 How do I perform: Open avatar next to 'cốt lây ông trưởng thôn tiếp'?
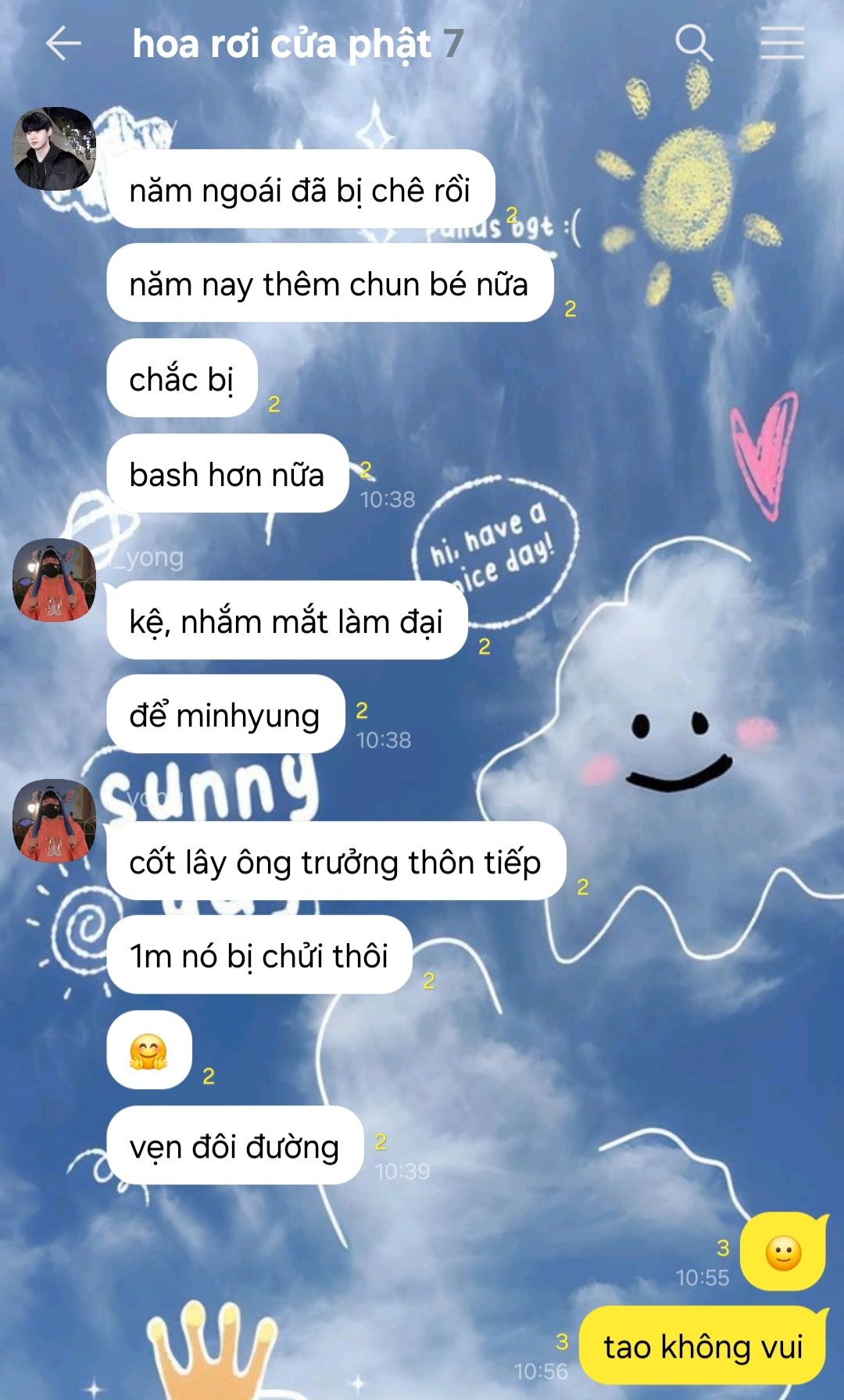[55, 820]
